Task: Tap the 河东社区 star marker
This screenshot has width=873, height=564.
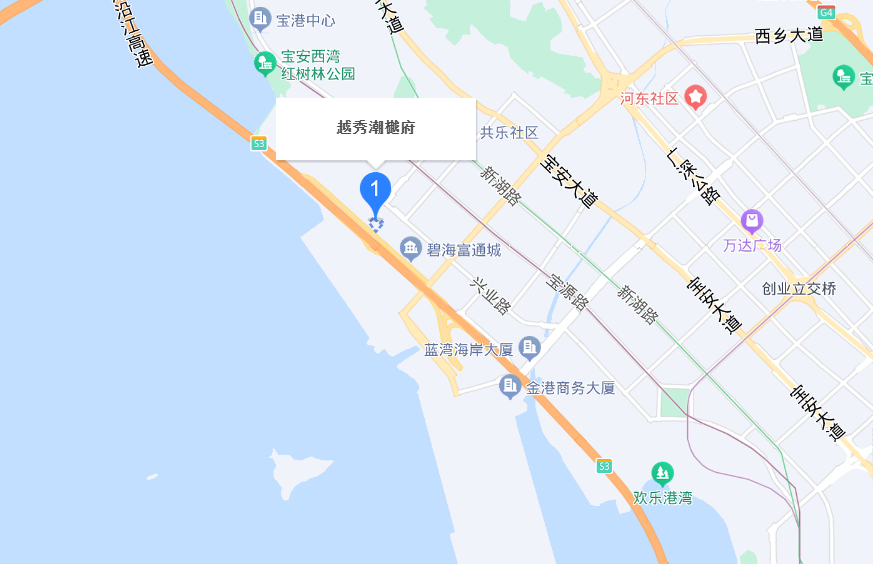Action: point(695,97)
